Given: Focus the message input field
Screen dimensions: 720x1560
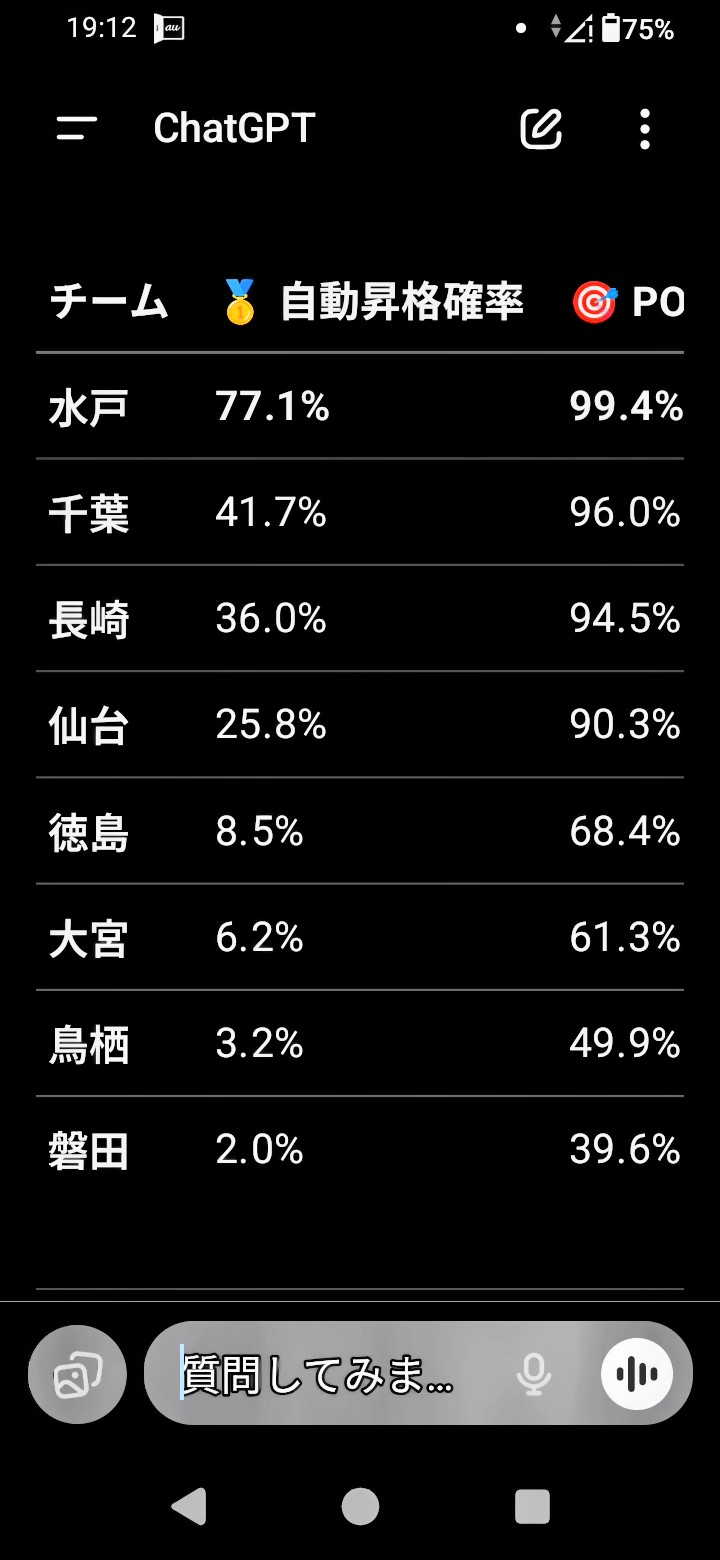Looking at the screenshot, I should click(x=330, y=1374).
